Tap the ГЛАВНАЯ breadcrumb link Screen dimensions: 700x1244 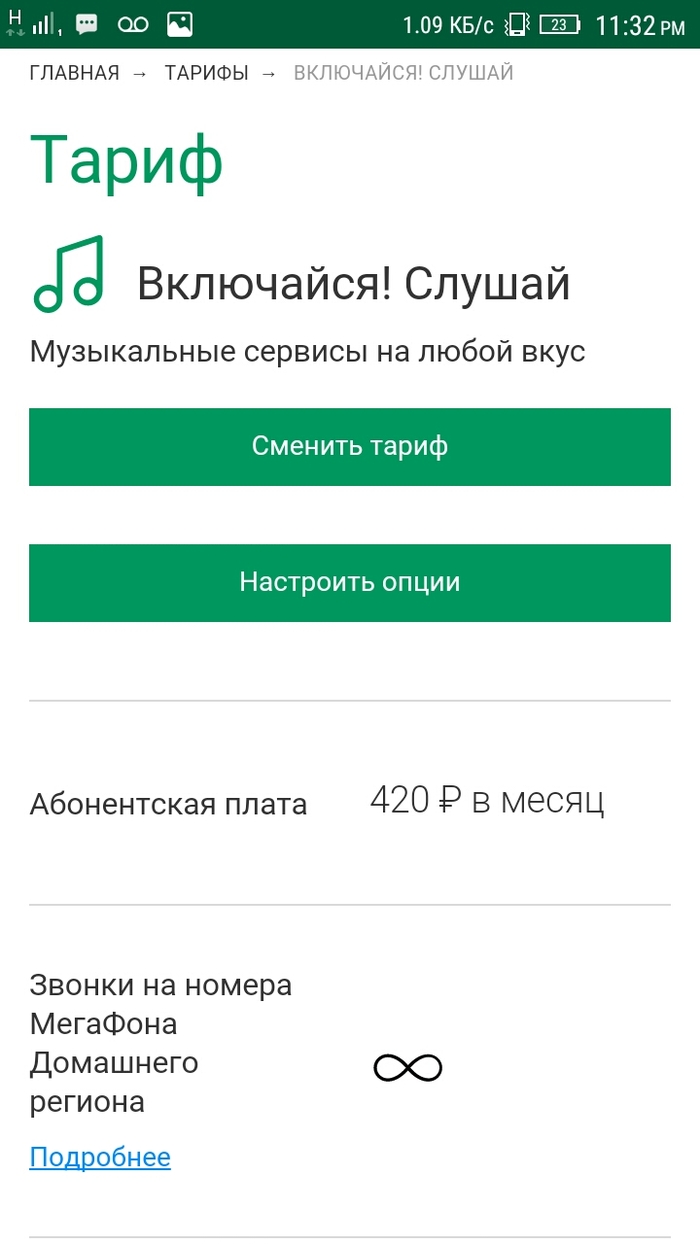click(74, 73)
